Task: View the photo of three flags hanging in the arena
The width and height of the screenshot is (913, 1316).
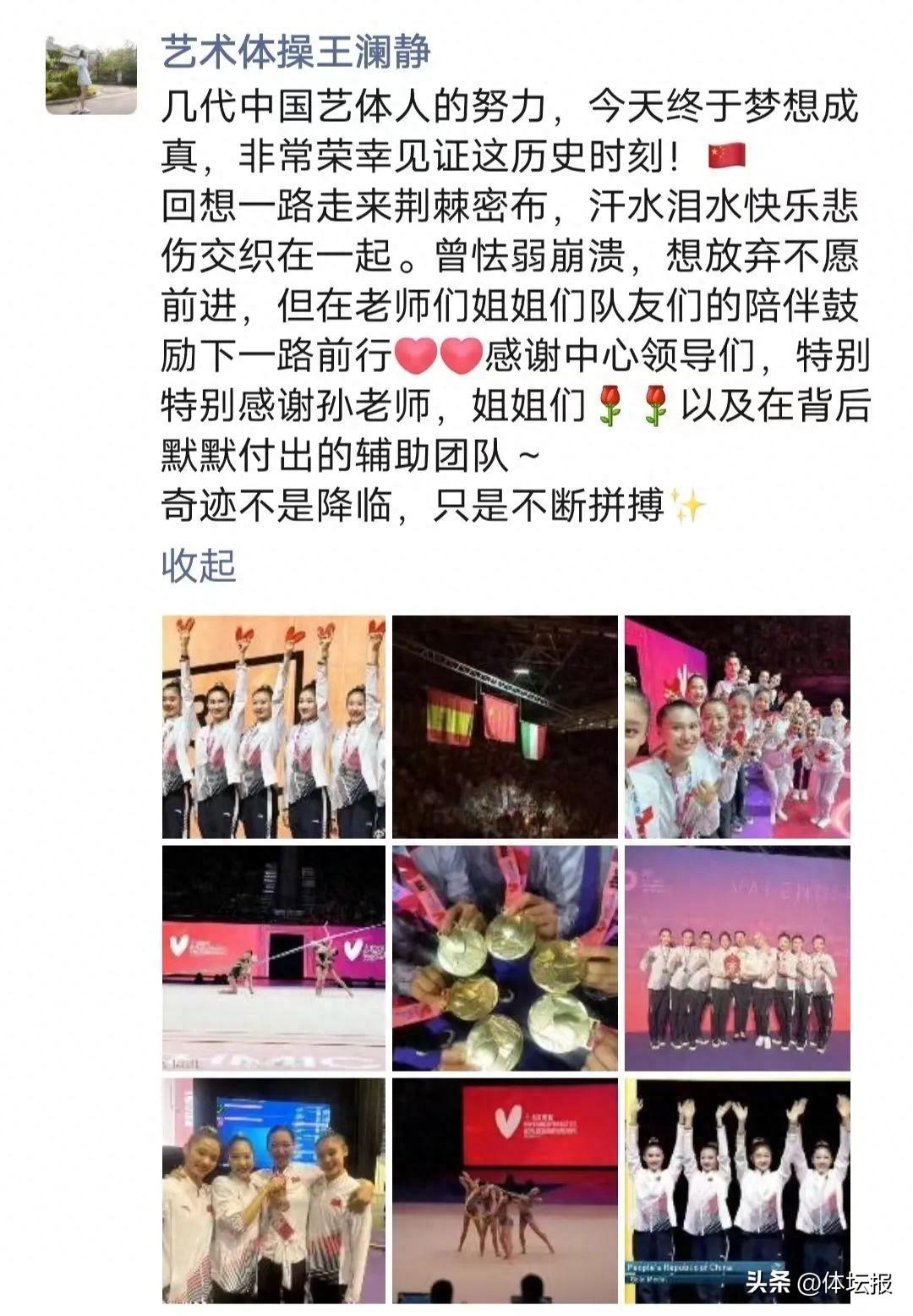Action: tap(505, 727)
